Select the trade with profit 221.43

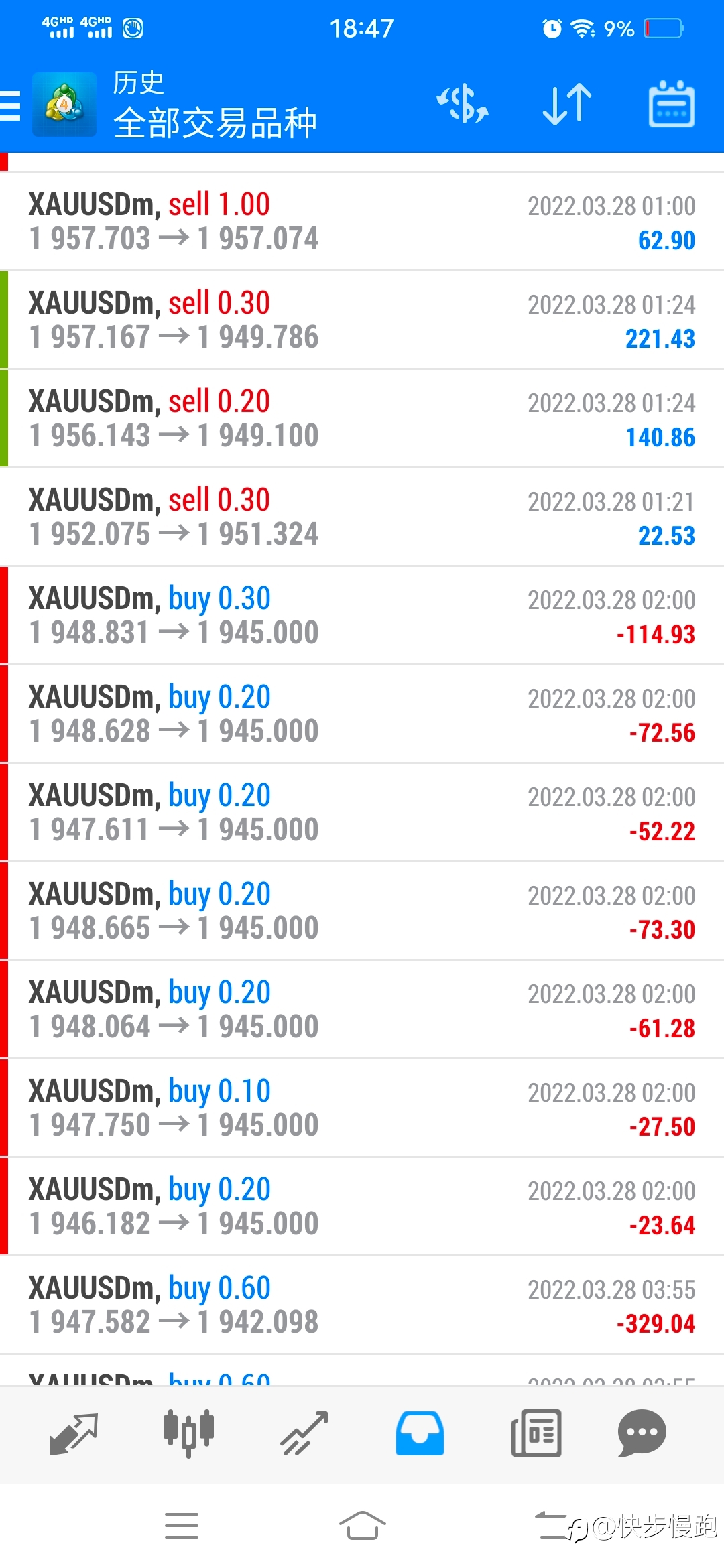(x=362, y=320)
